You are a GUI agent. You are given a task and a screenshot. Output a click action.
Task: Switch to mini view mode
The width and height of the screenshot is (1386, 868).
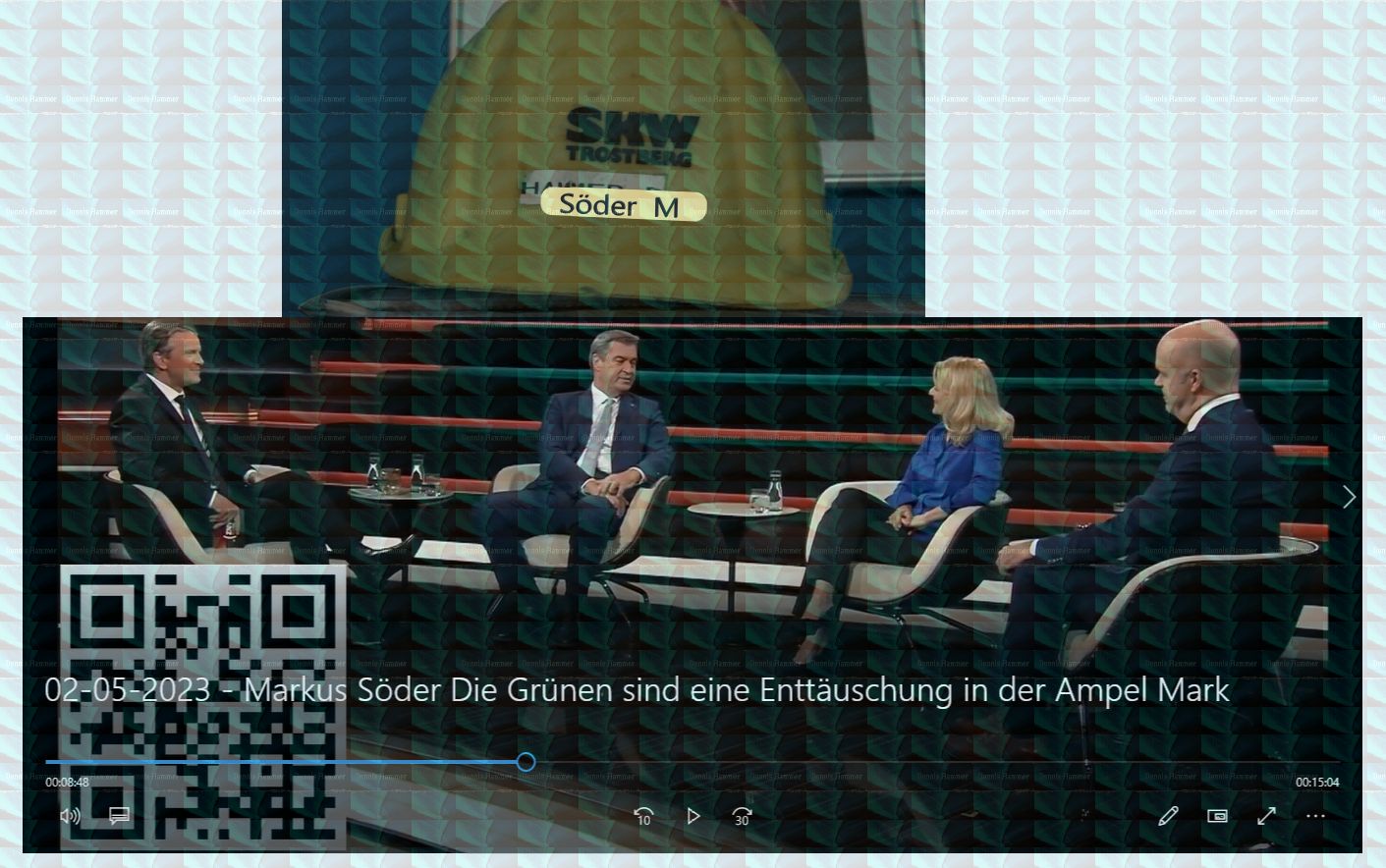1217,816
